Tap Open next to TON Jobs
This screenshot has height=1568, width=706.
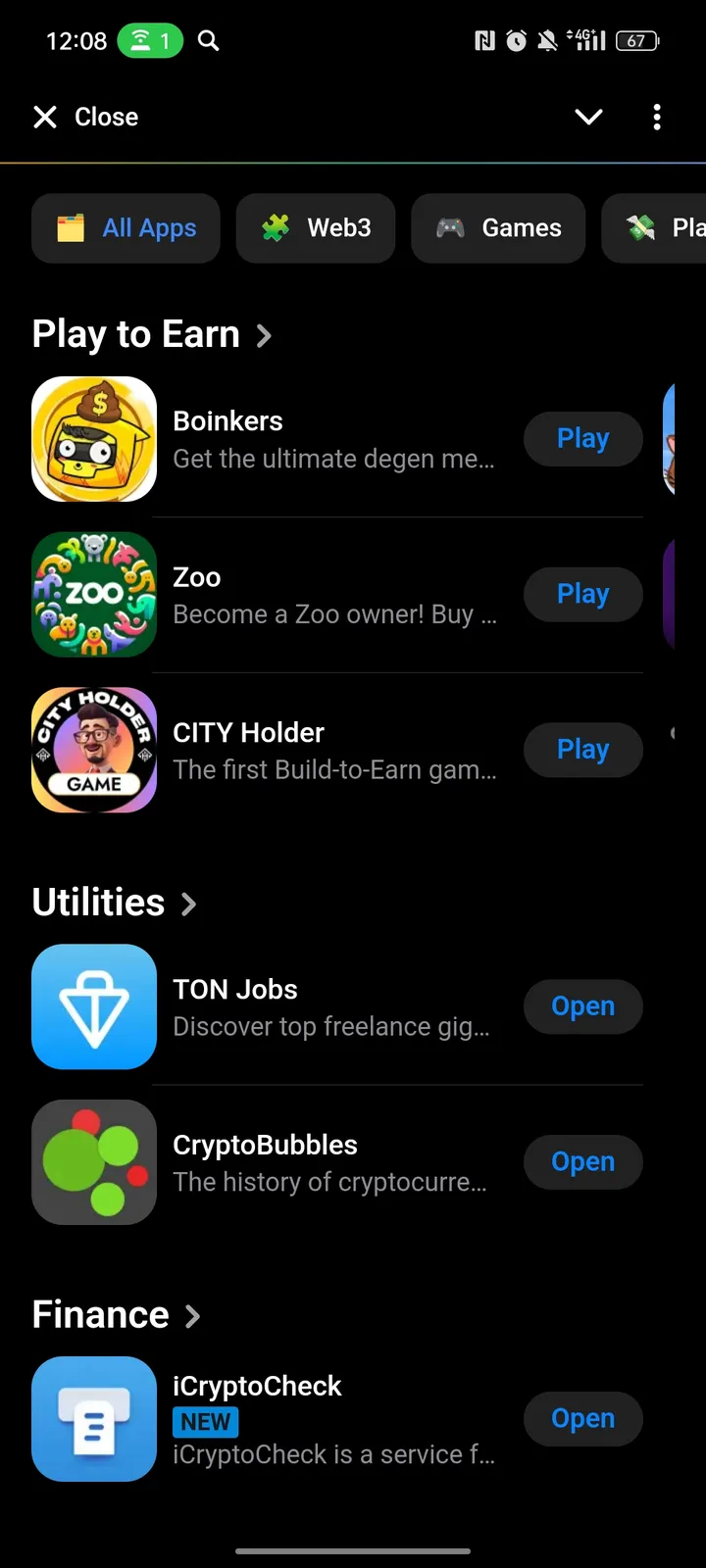click(582, 1006)
